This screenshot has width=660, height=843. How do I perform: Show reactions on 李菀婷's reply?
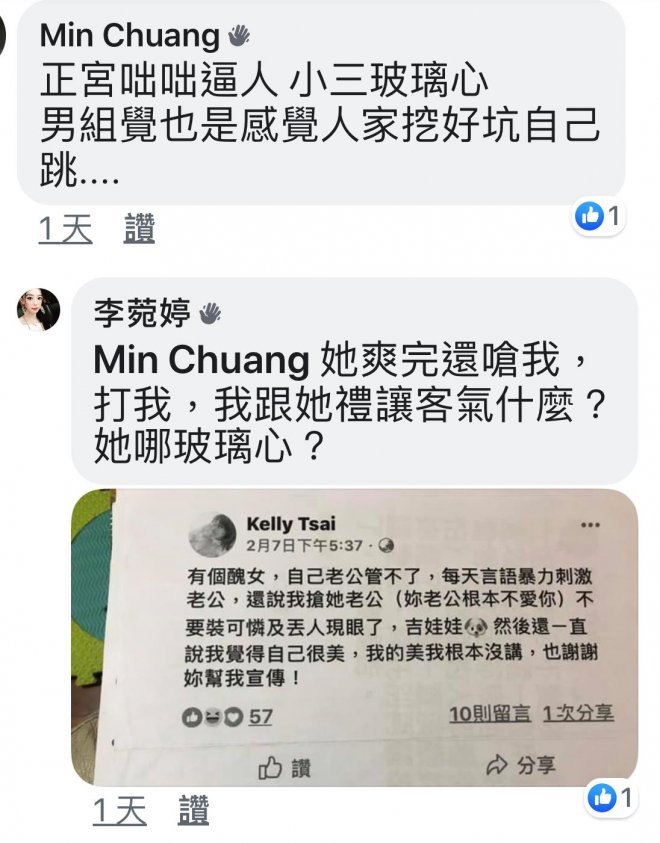pyautogui.click(x=611, y=797)
